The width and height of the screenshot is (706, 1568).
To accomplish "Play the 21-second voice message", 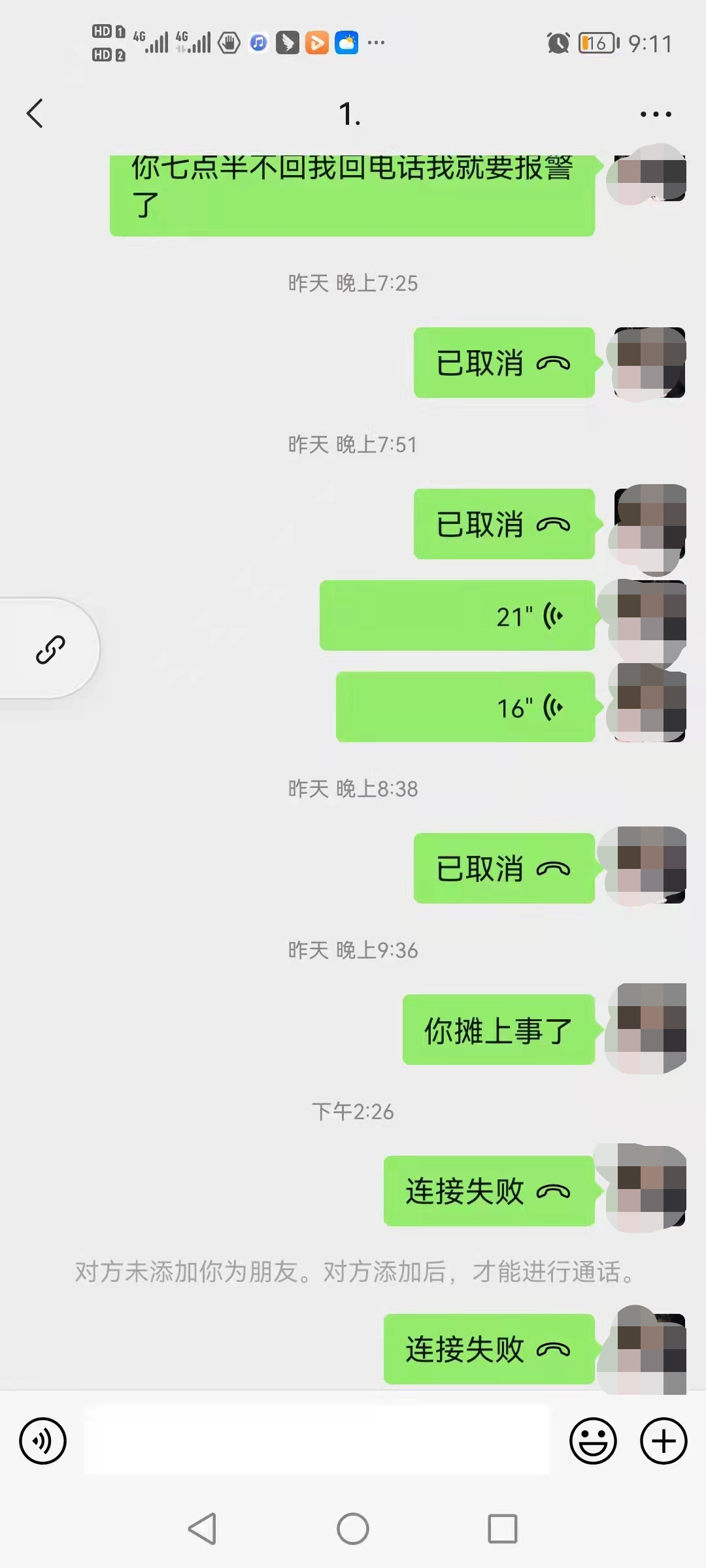I will coord(457,615).
